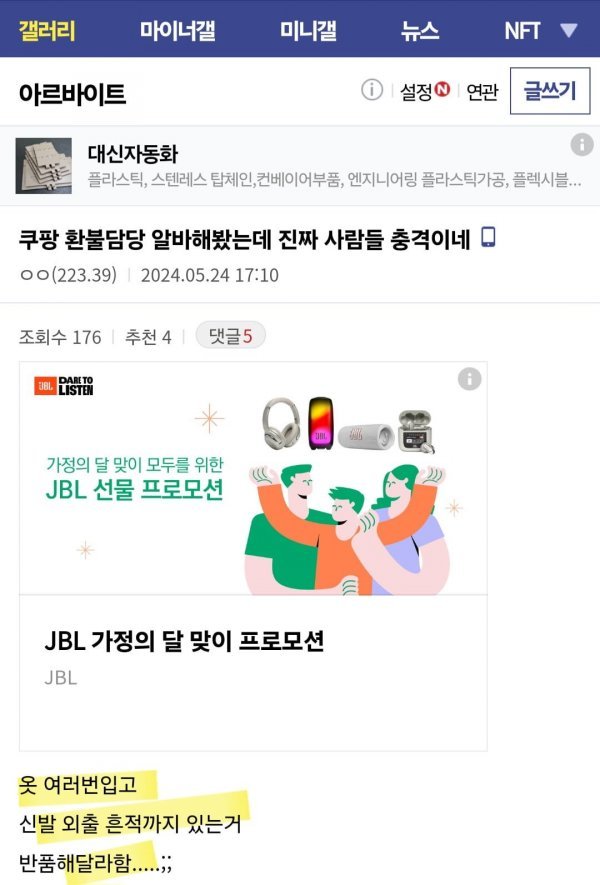The image size is (600, 885).
Task: Tap 글쓰기 to write a post
Action: point(549,92)
